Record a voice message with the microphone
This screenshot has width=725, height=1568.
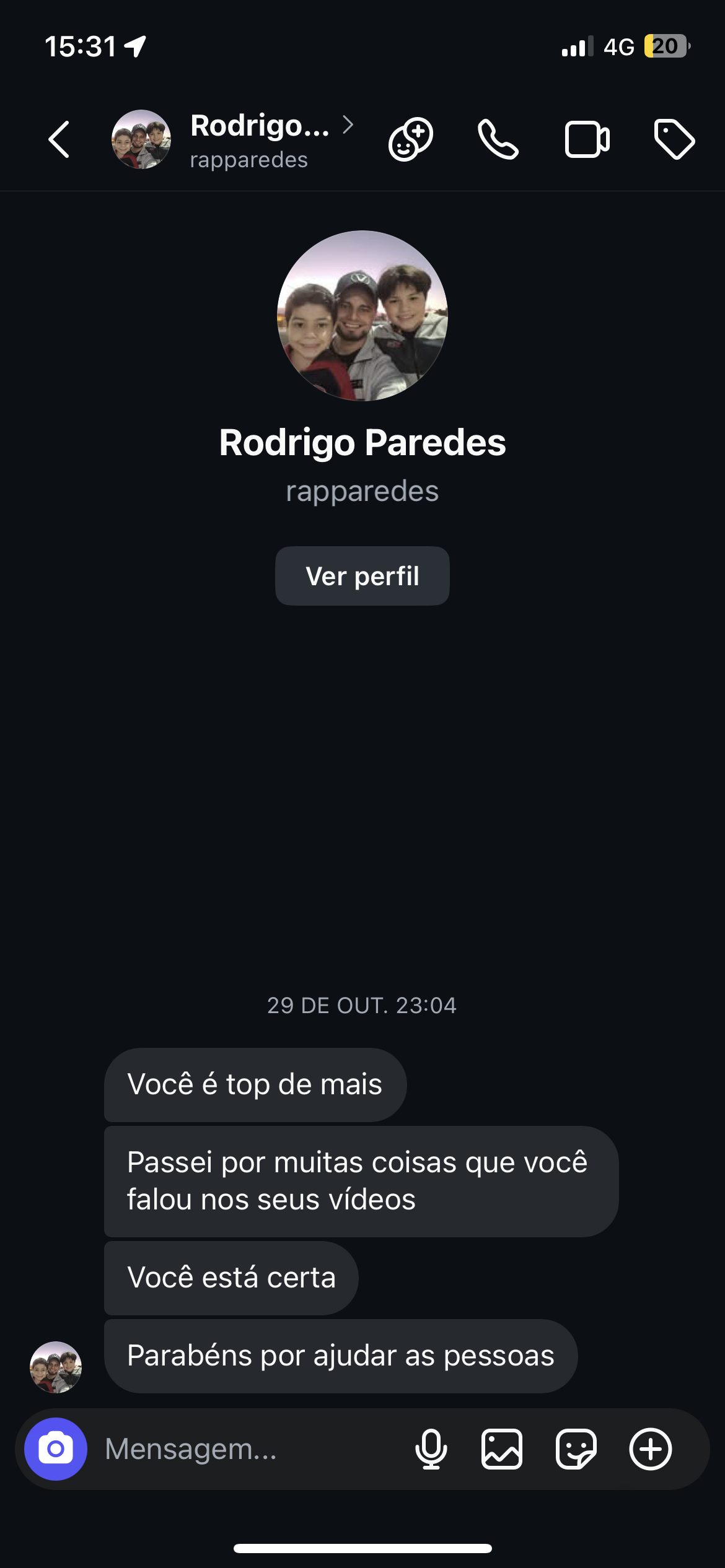coord(431,1449)
